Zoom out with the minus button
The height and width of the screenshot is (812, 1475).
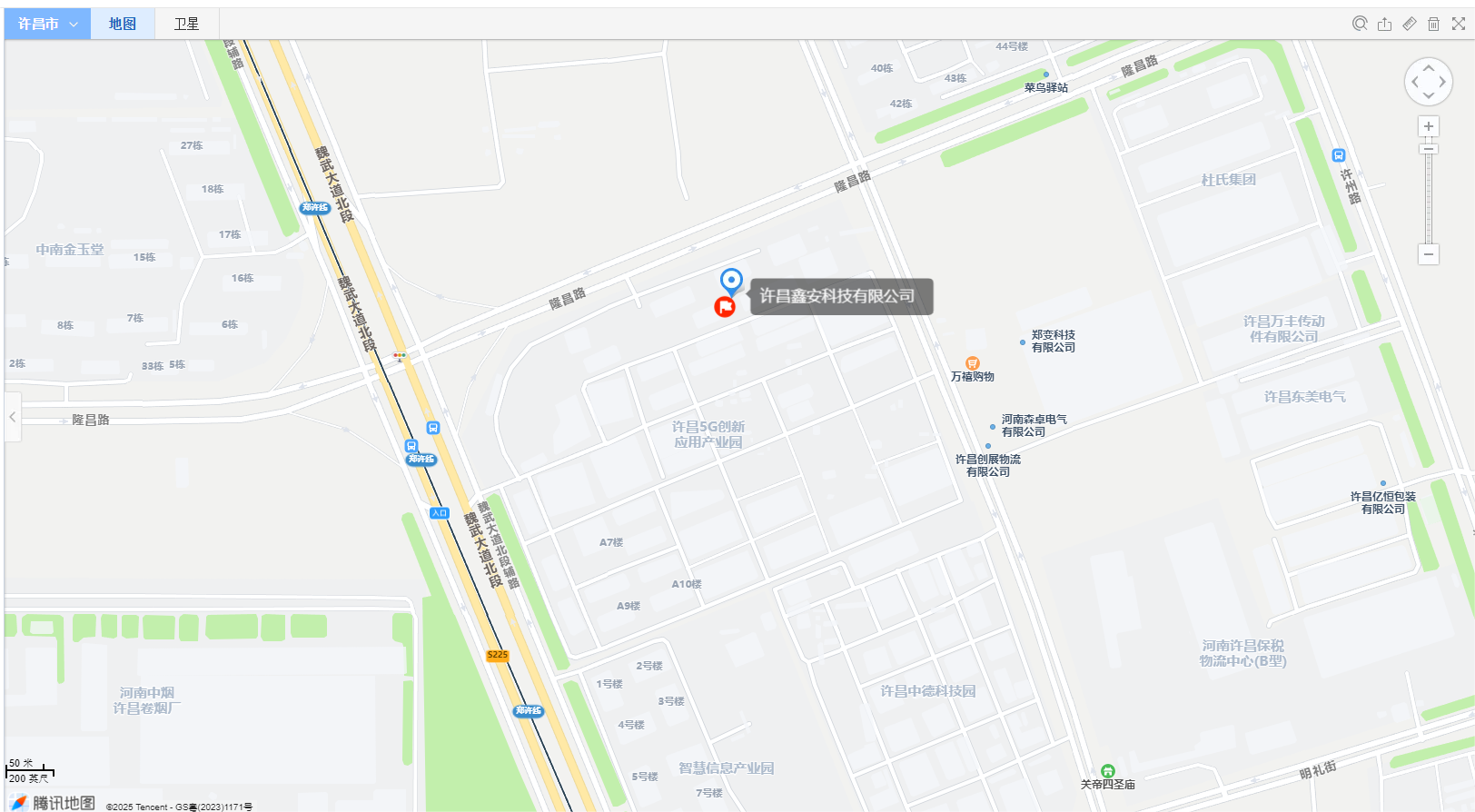tap(1429, 254)
